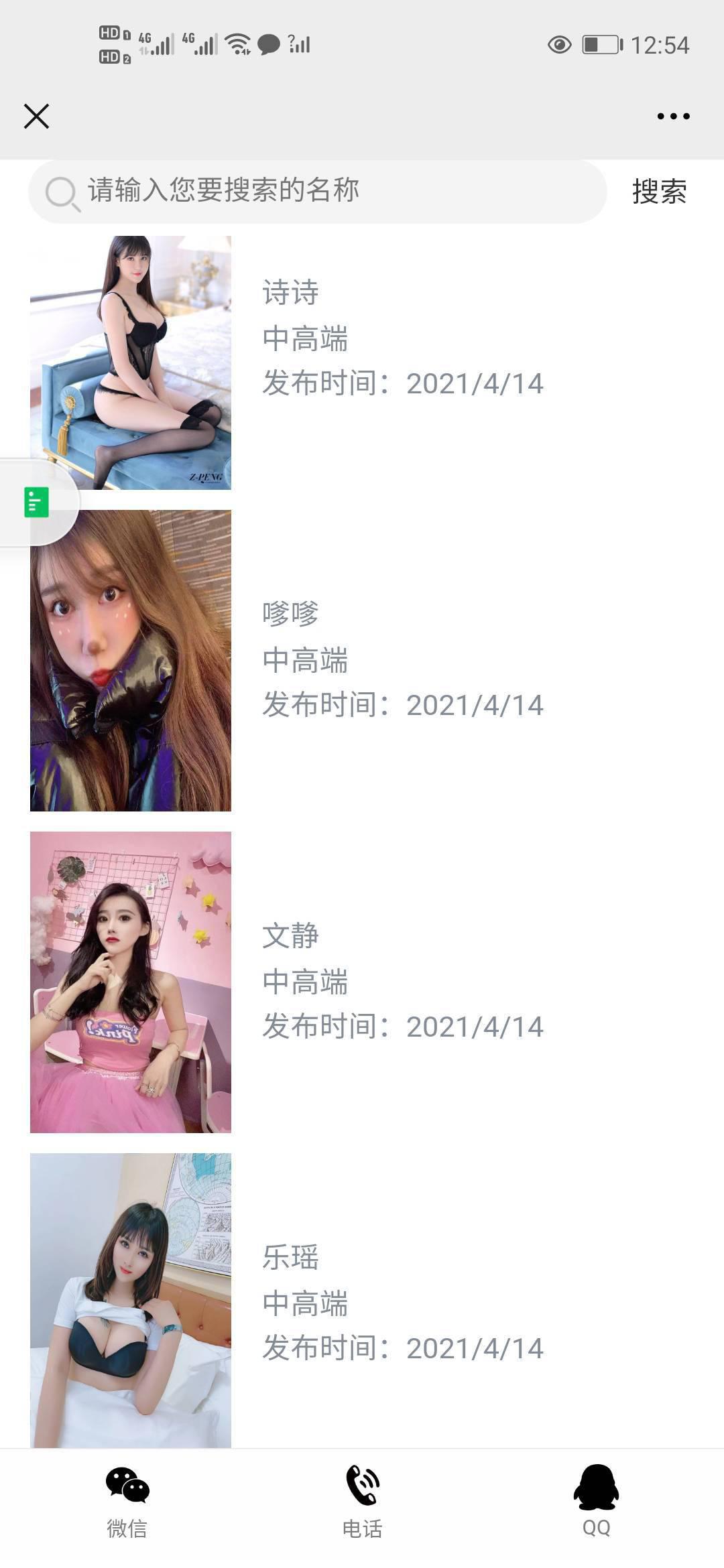Open the WeChat contact icon at bottom
The height and width of the screenshot is (1568, 724).
point(127,1484)
